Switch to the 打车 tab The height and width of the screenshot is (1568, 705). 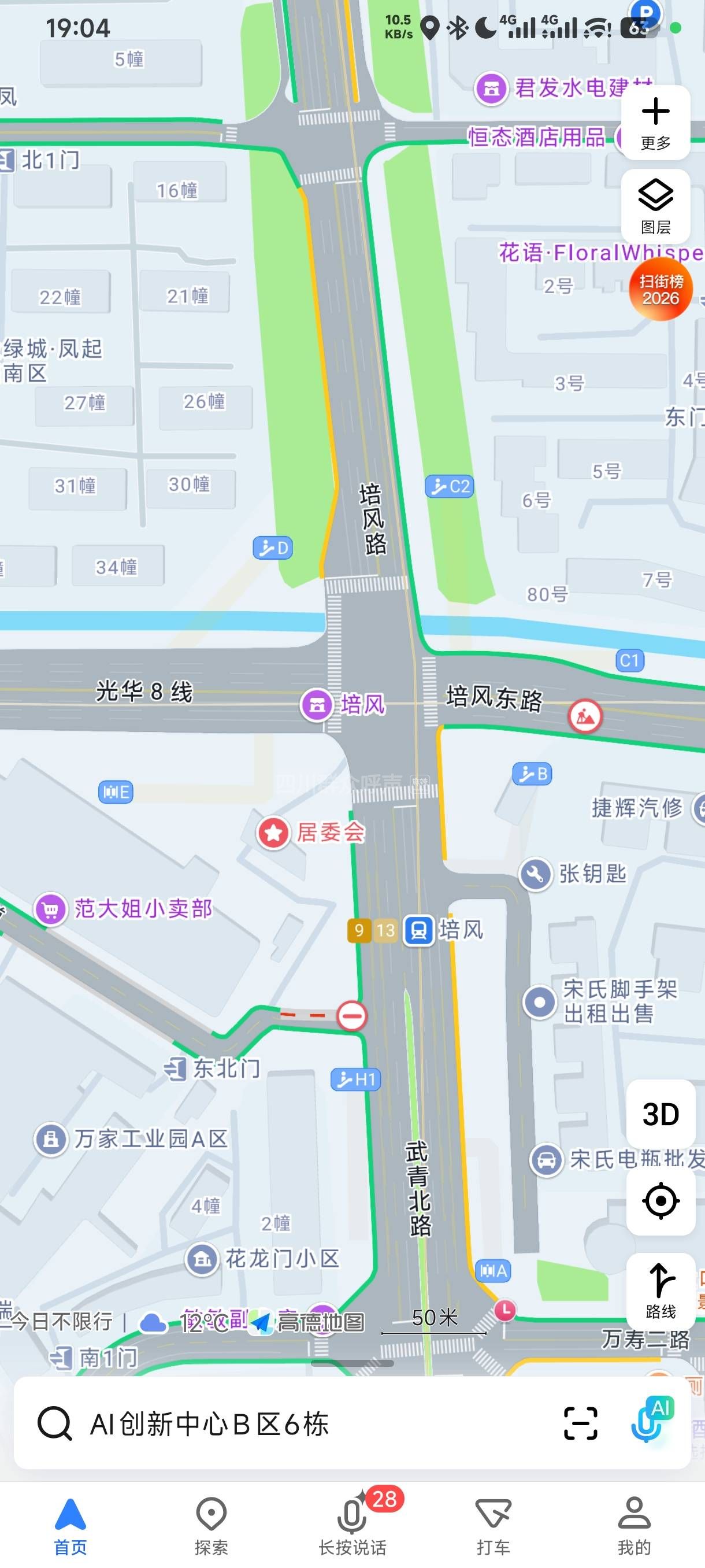[x=493, y=1525]
